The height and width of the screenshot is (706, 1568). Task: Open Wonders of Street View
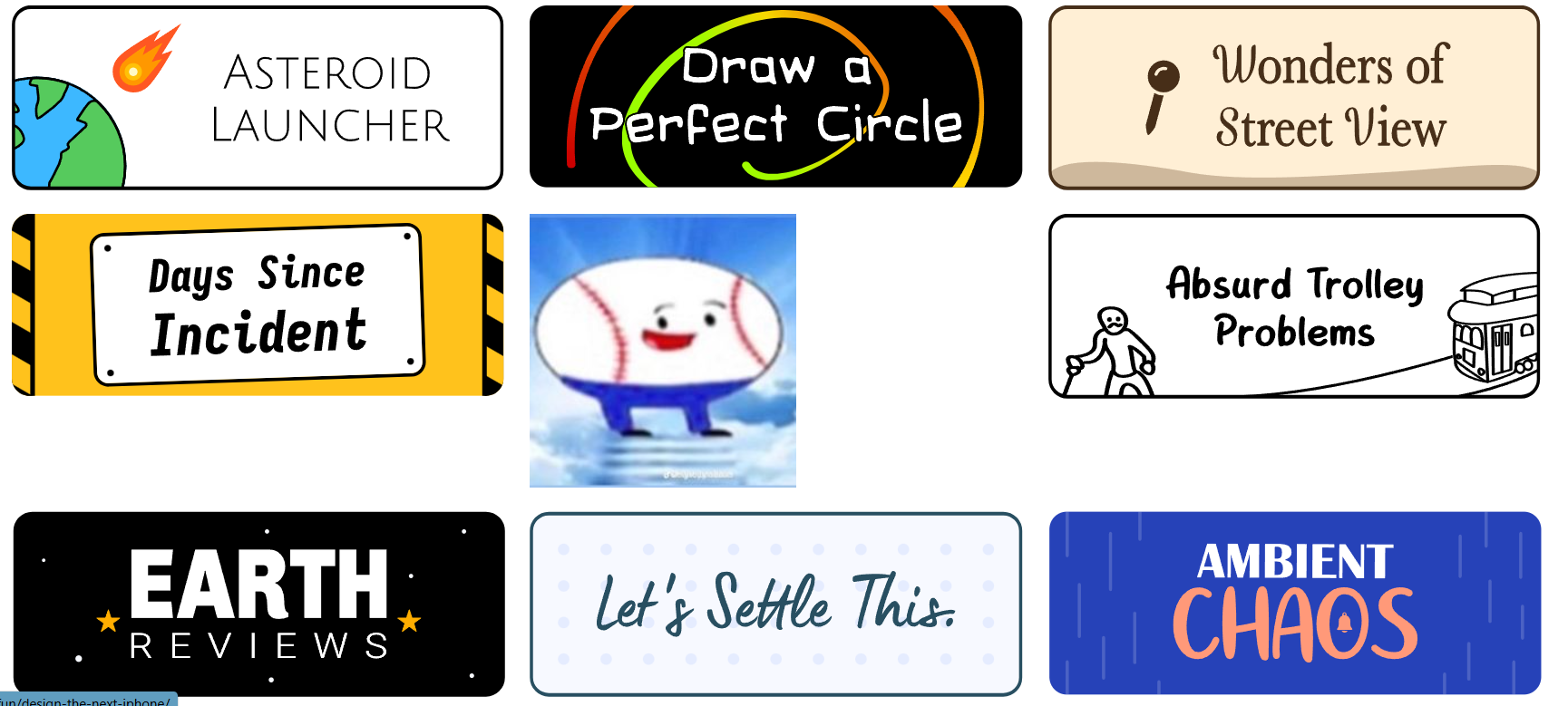pyautogui.click(x=1294, y=98)
